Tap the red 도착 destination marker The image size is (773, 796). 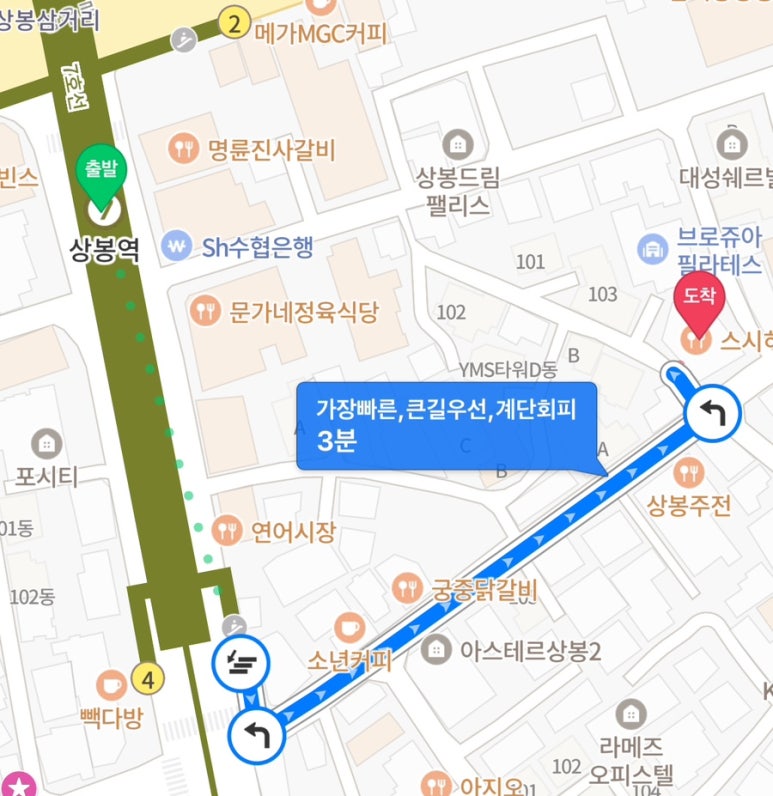coord(699,297)
